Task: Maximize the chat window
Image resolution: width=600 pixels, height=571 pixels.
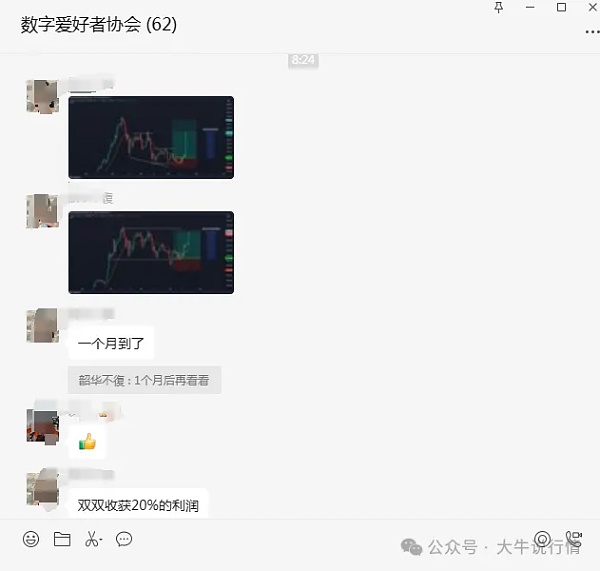Action: 562,7
